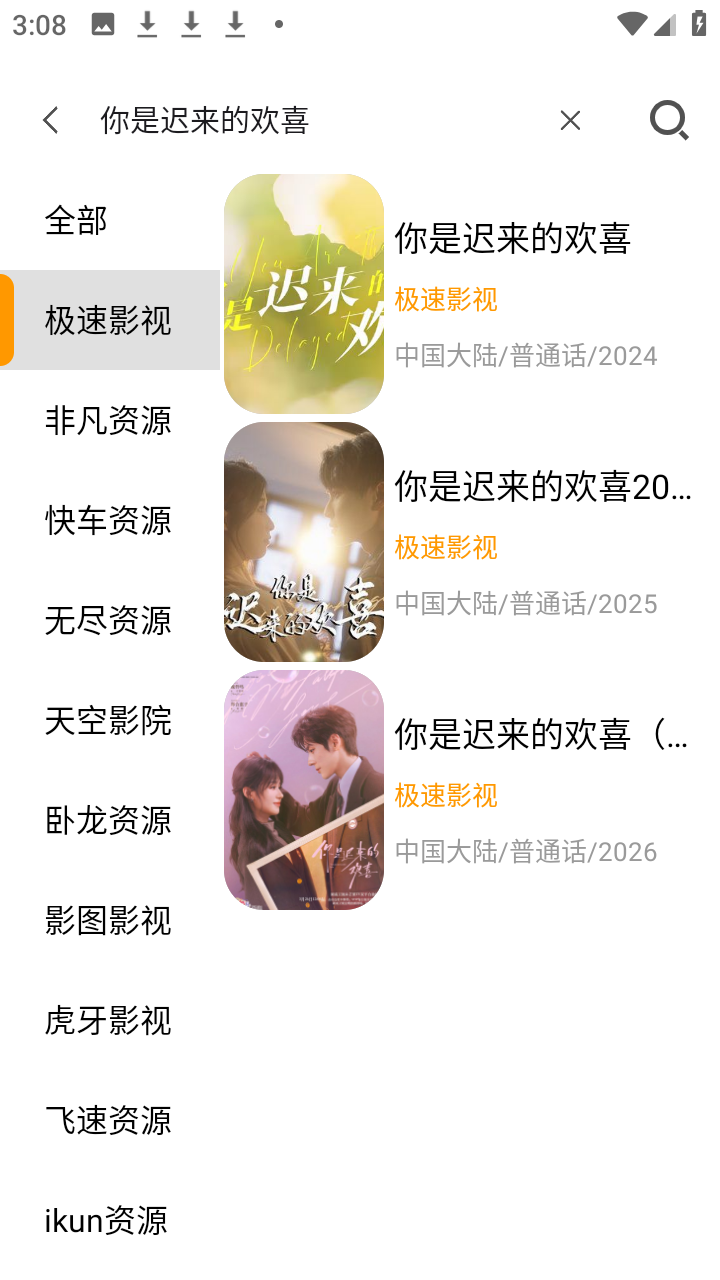
Task: Switch to the 非凡资源 source tab
Action: [x=109, y=421]
